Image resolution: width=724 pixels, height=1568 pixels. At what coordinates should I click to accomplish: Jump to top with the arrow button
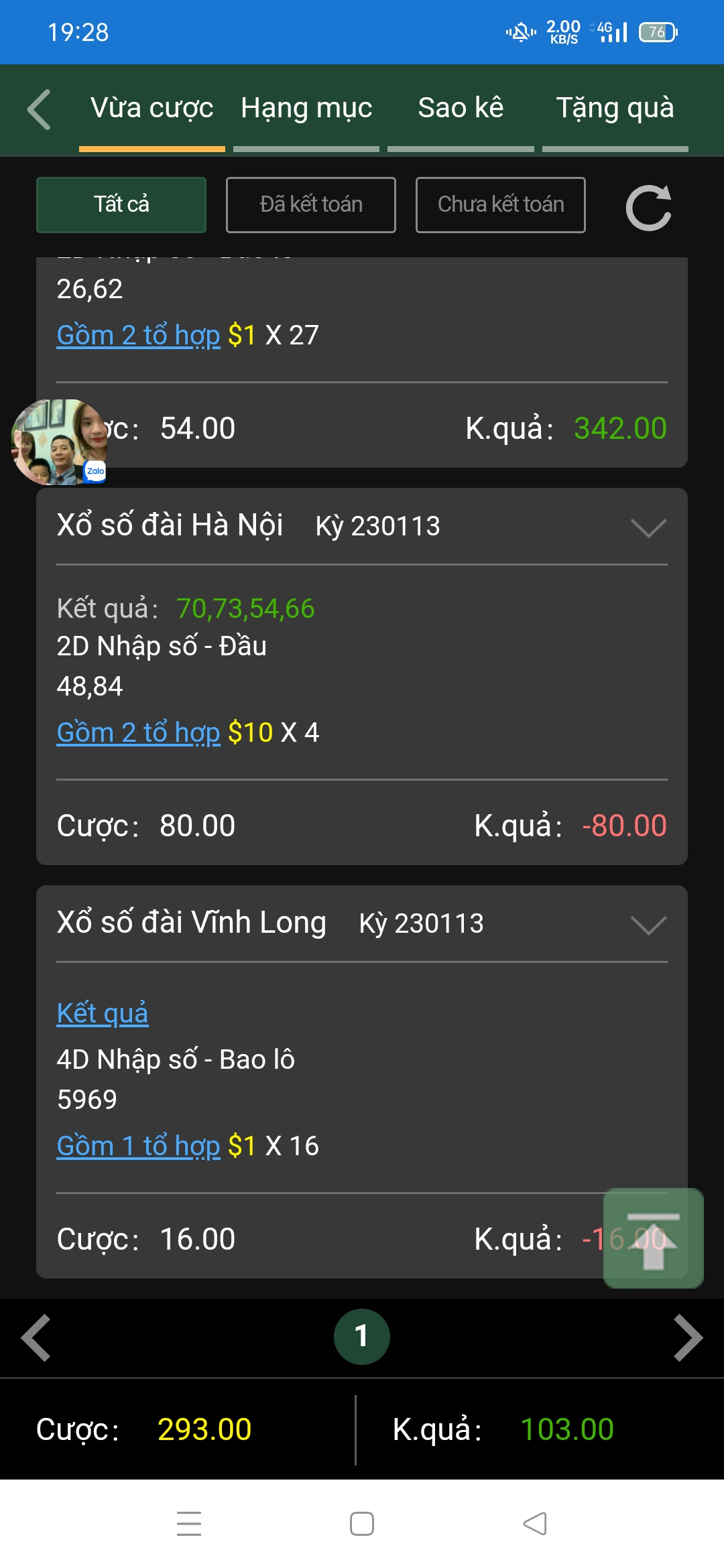(654, 1238)
